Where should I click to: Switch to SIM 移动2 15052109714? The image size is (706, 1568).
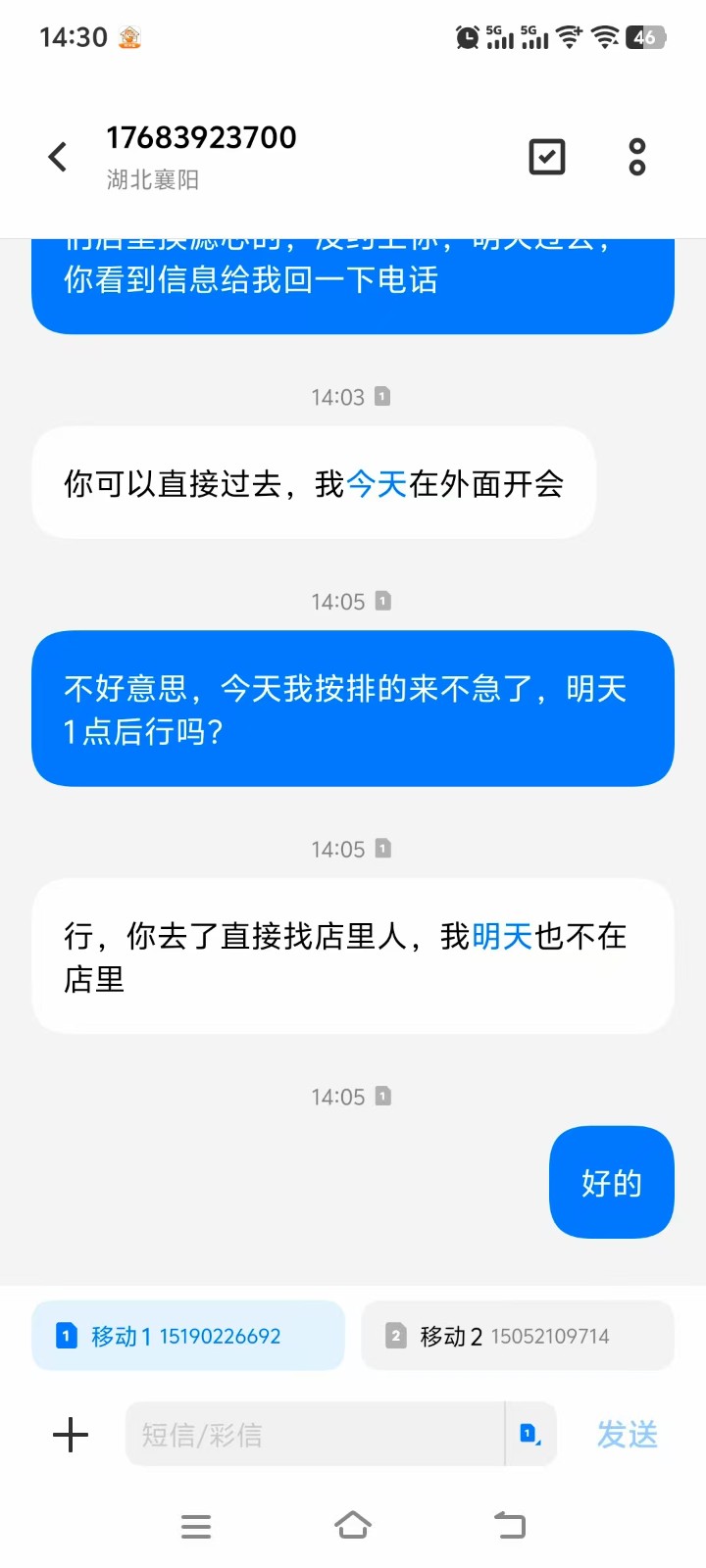[517, 1336]
